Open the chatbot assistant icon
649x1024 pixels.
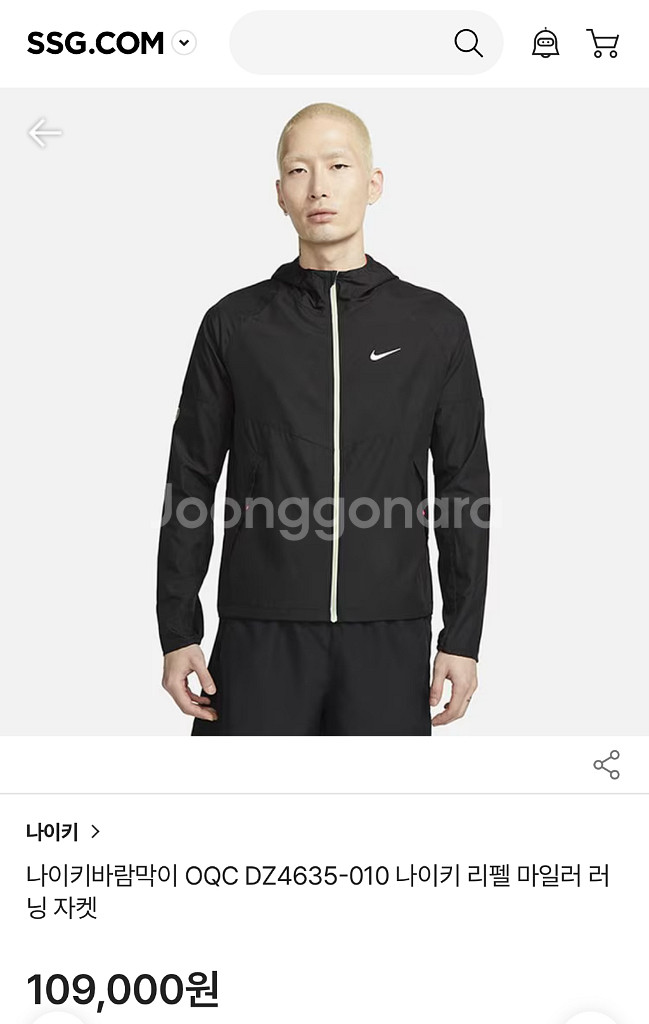545,43
